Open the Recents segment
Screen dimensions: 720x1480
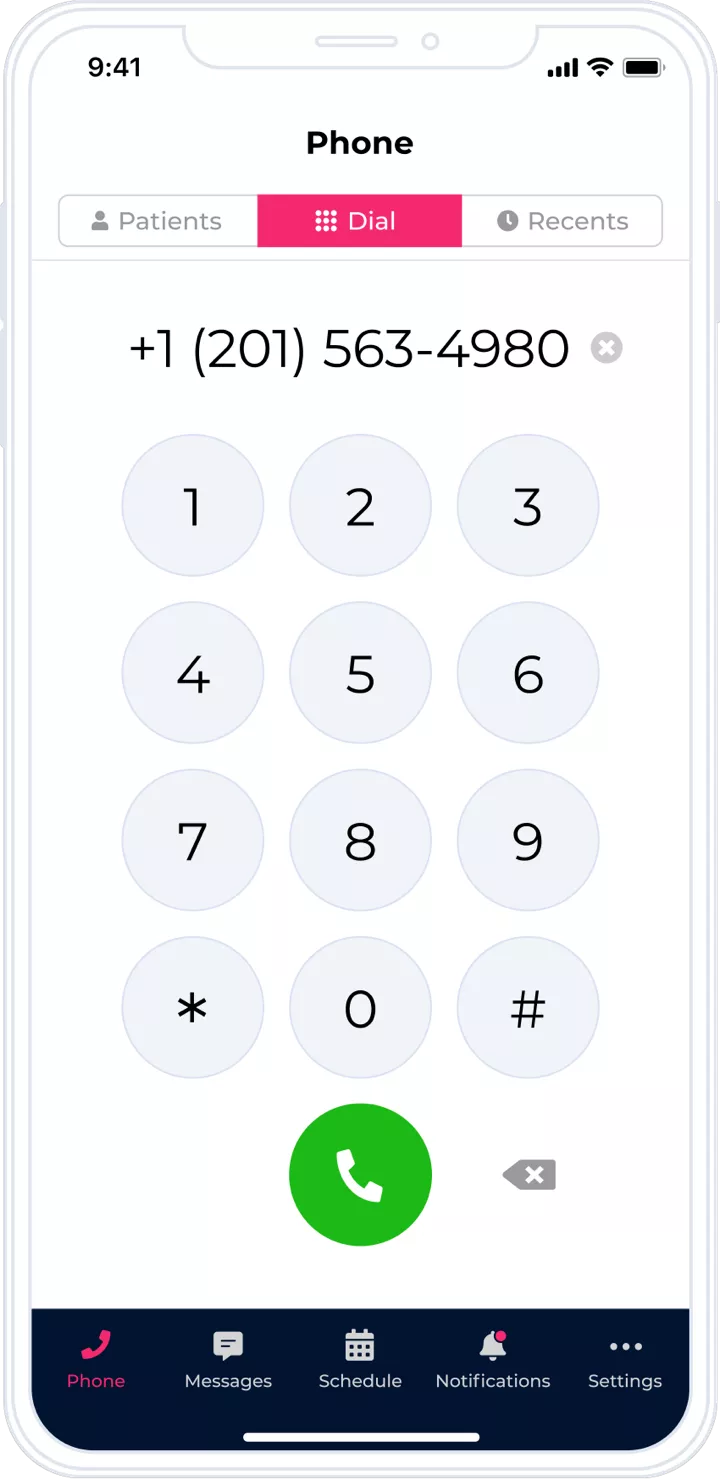pyautogui.click(x=562, y=221)
